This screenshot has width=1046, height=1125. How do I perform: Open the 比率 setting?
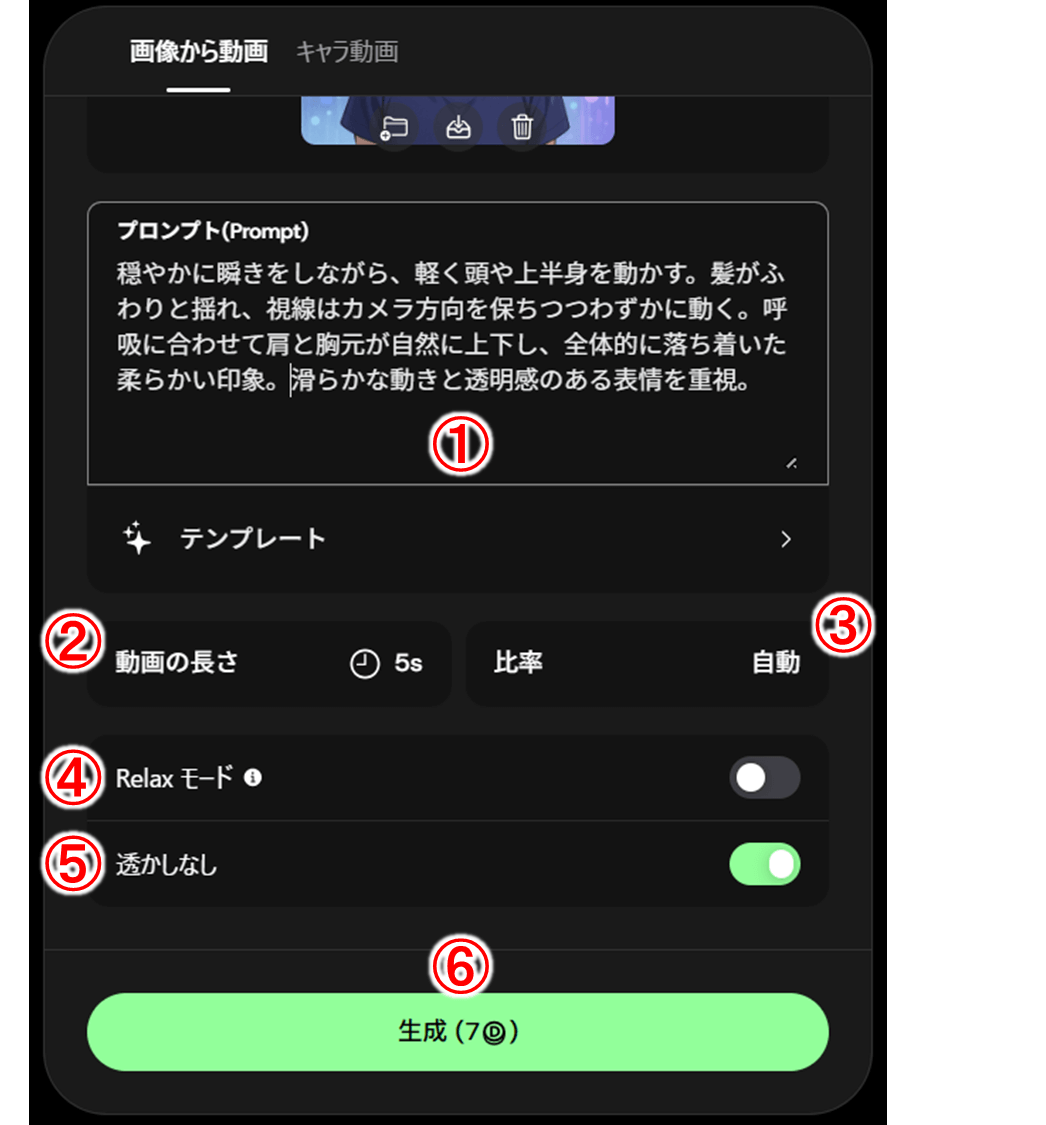point(646,664)
